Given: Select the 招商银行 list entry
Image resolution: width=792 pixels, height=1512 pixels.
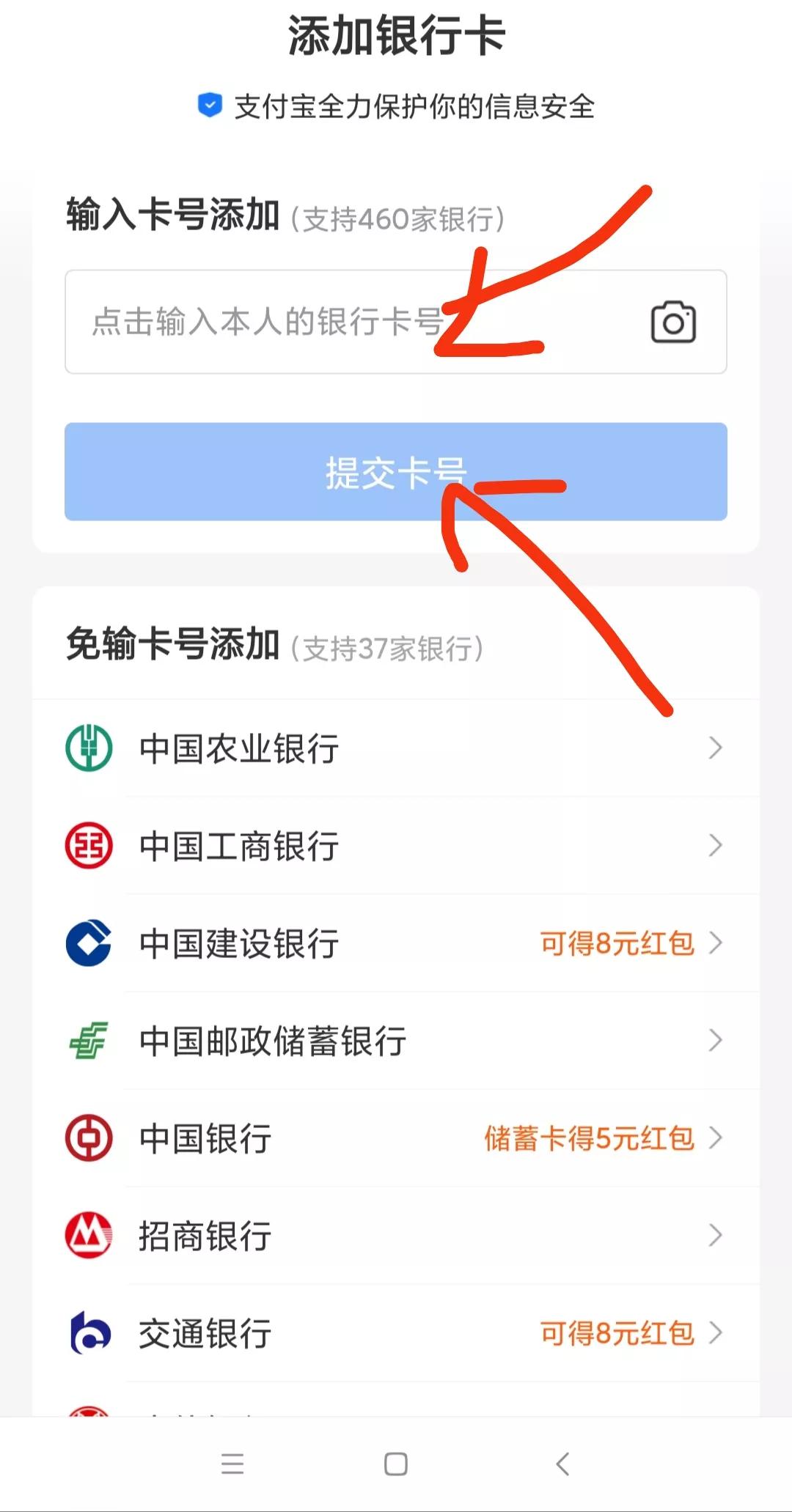Looking at the screenshot, I should coord(205,1236).
